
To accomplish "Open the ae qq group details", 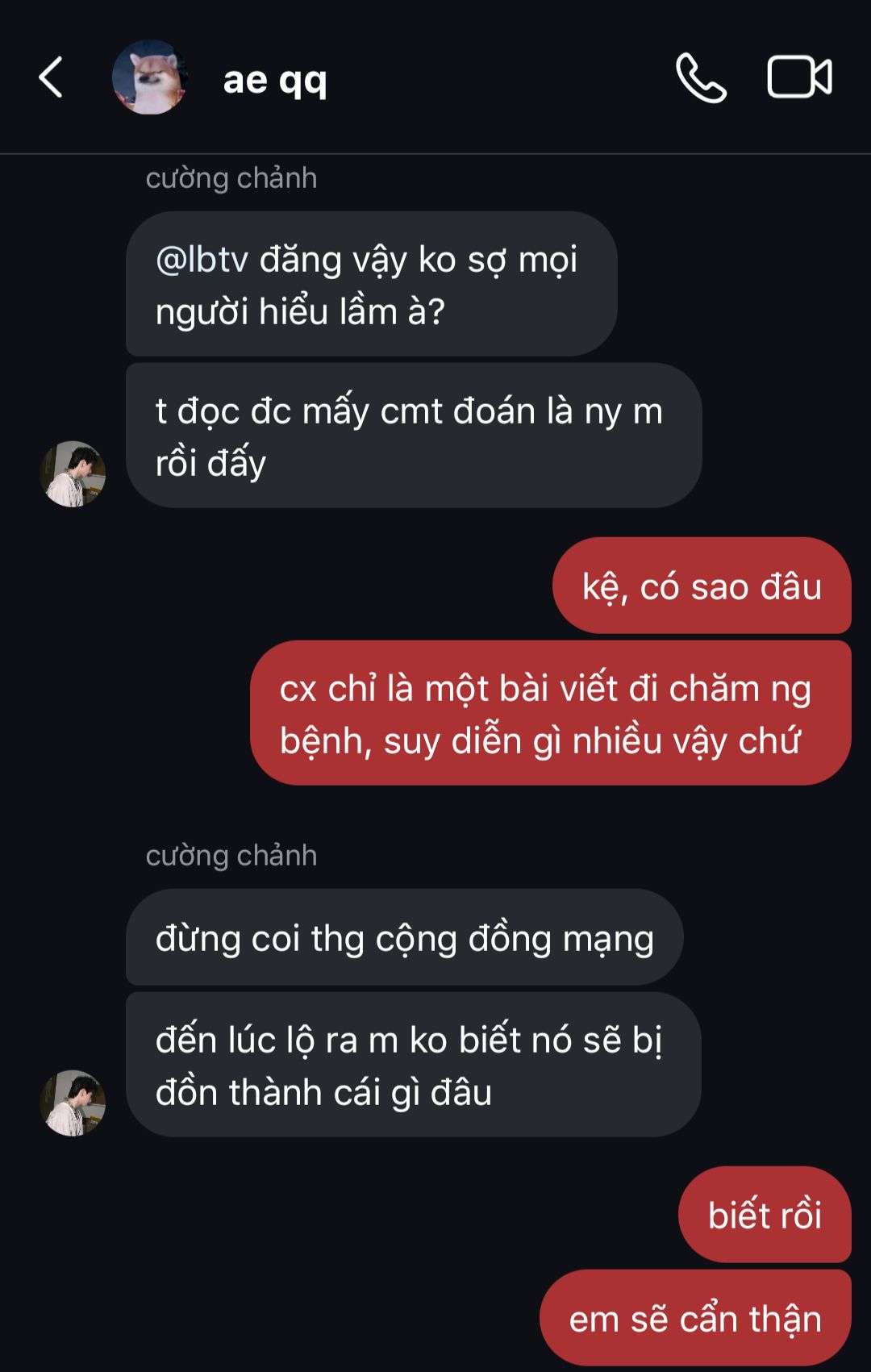I will pos(274,79).
